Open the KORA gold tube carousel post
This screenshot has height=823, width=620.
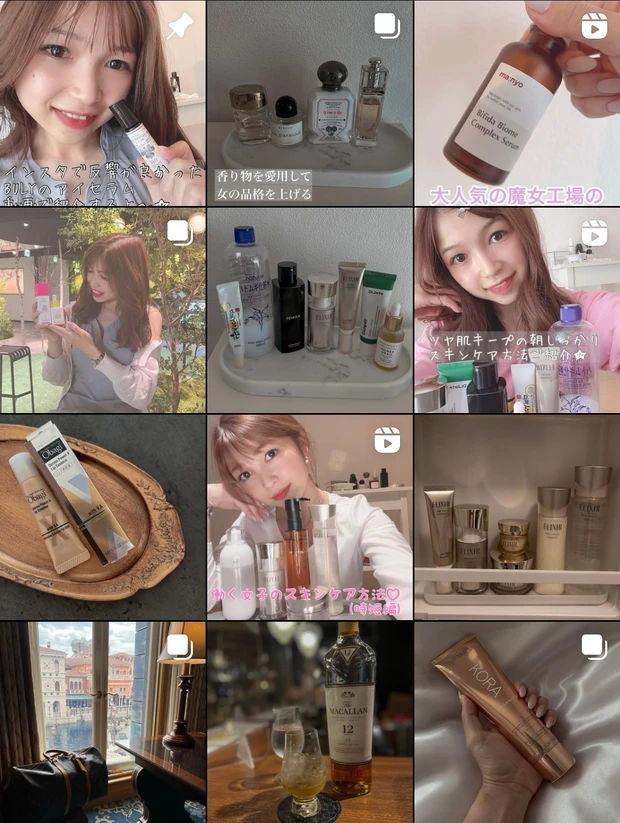(517, 723)
